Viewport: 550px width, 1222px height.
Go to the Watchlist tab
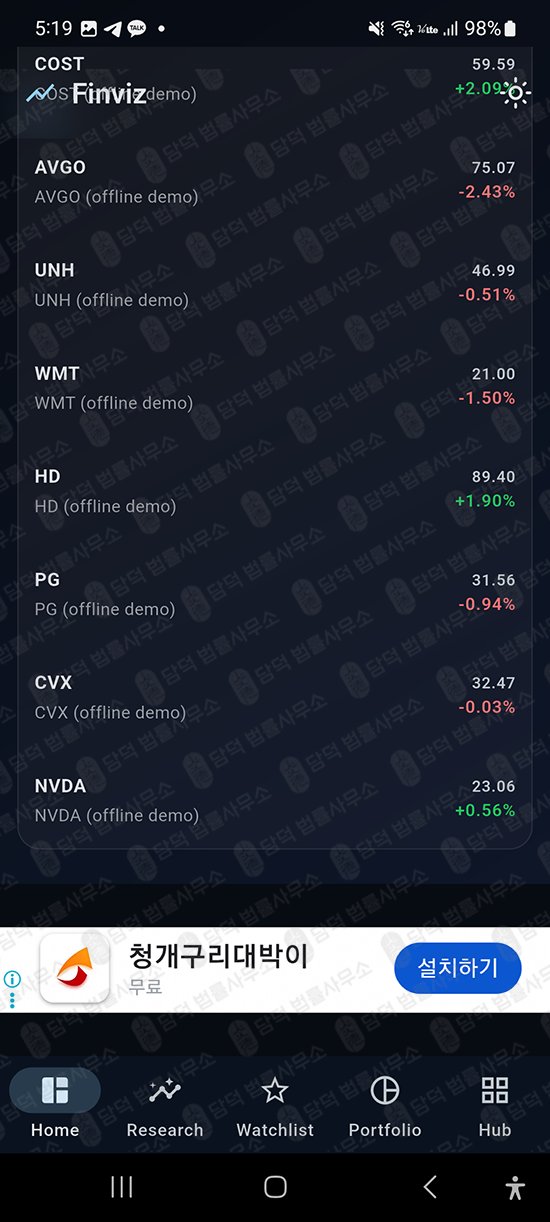tap(275, 1106)
